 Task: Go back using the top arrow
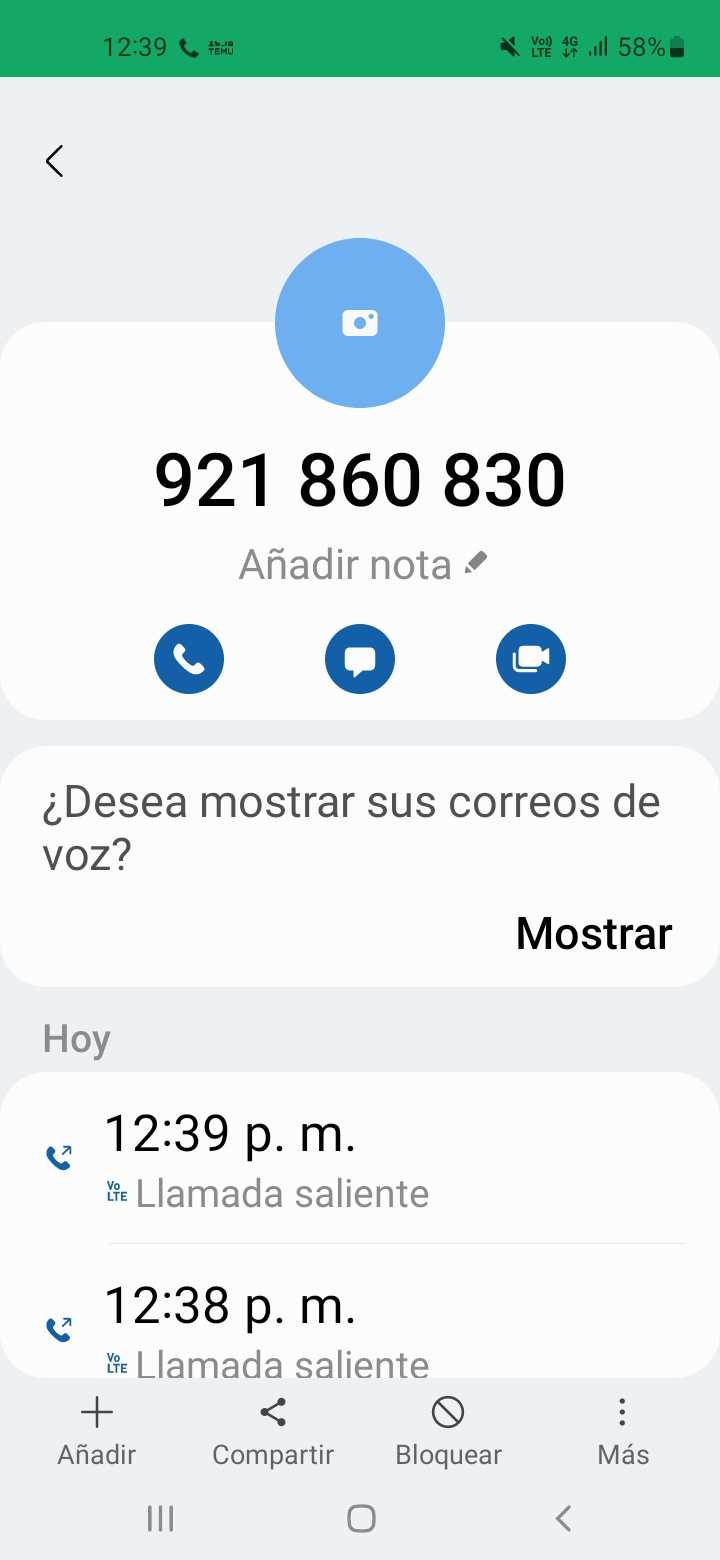coord(55,161)
